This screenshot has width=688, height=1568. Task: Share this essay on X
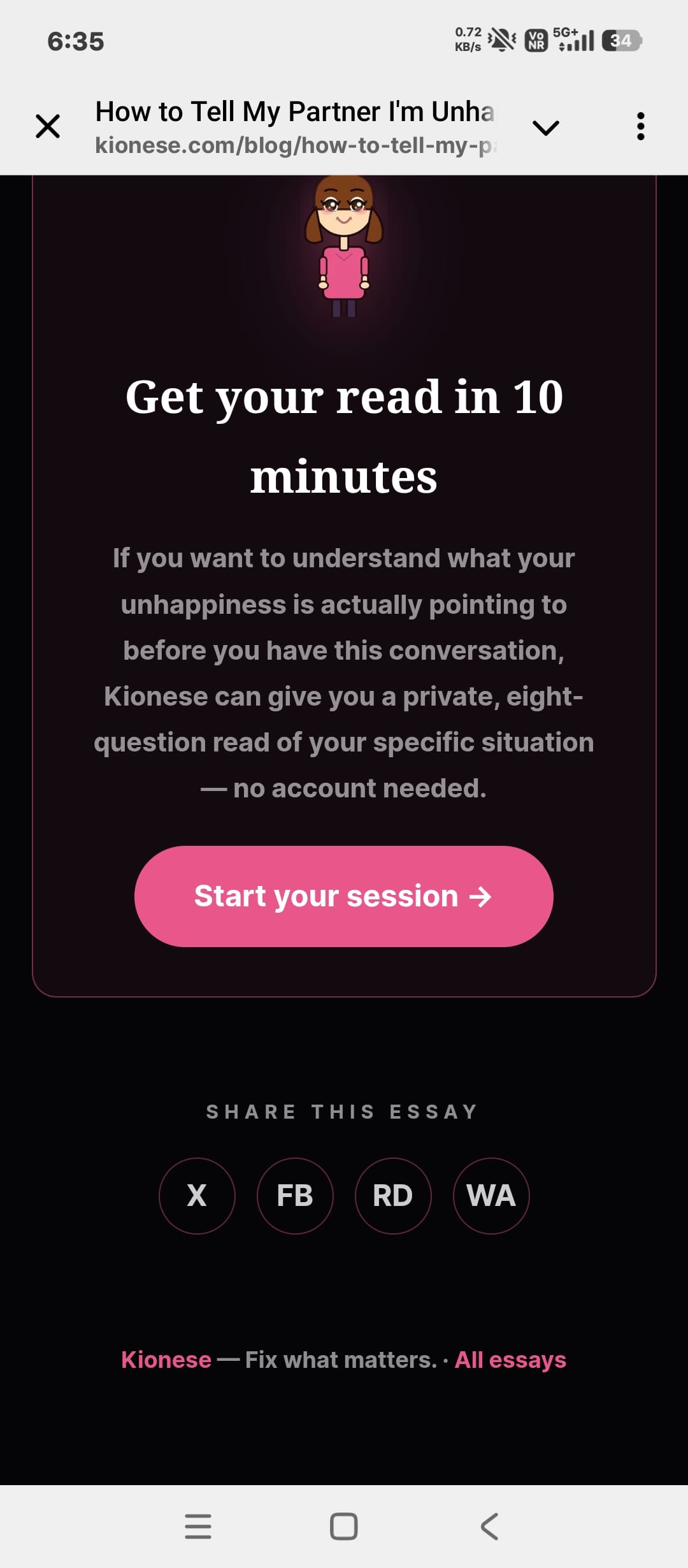[x=197, y=1196]
